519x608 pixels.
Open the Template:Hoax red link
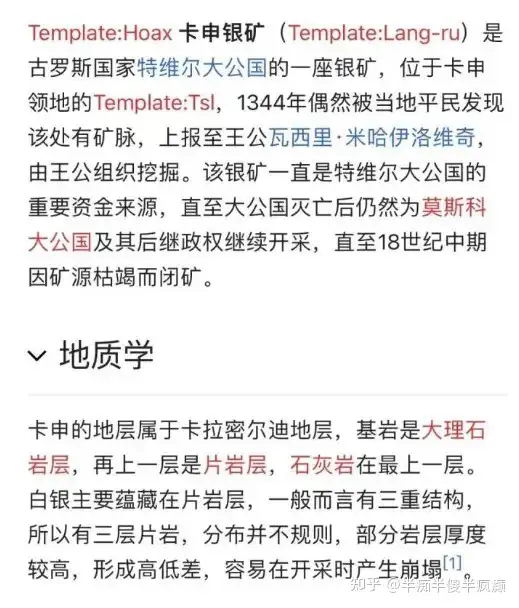(x=100, y=33)
